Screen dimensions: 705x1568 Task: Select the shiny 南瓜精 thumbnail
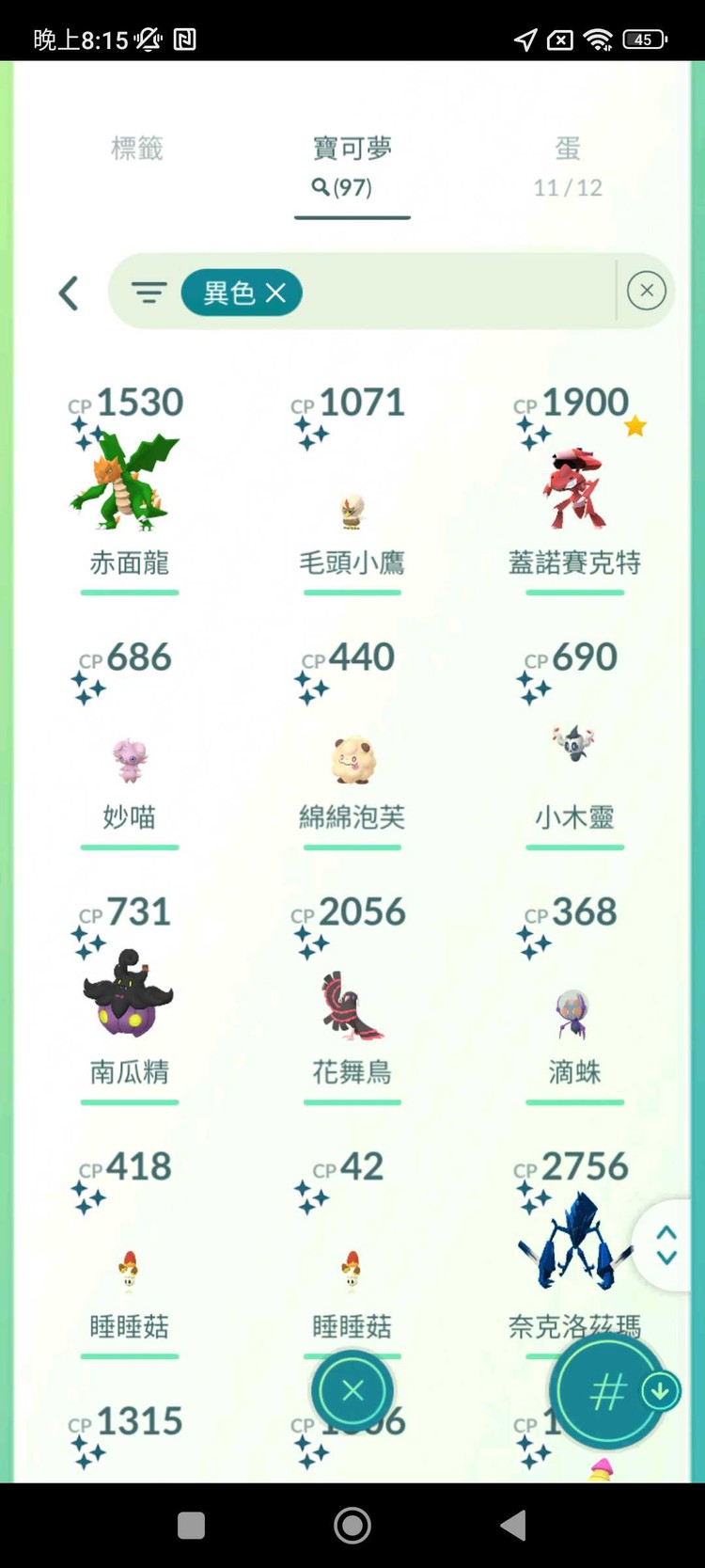click(129, 997)
